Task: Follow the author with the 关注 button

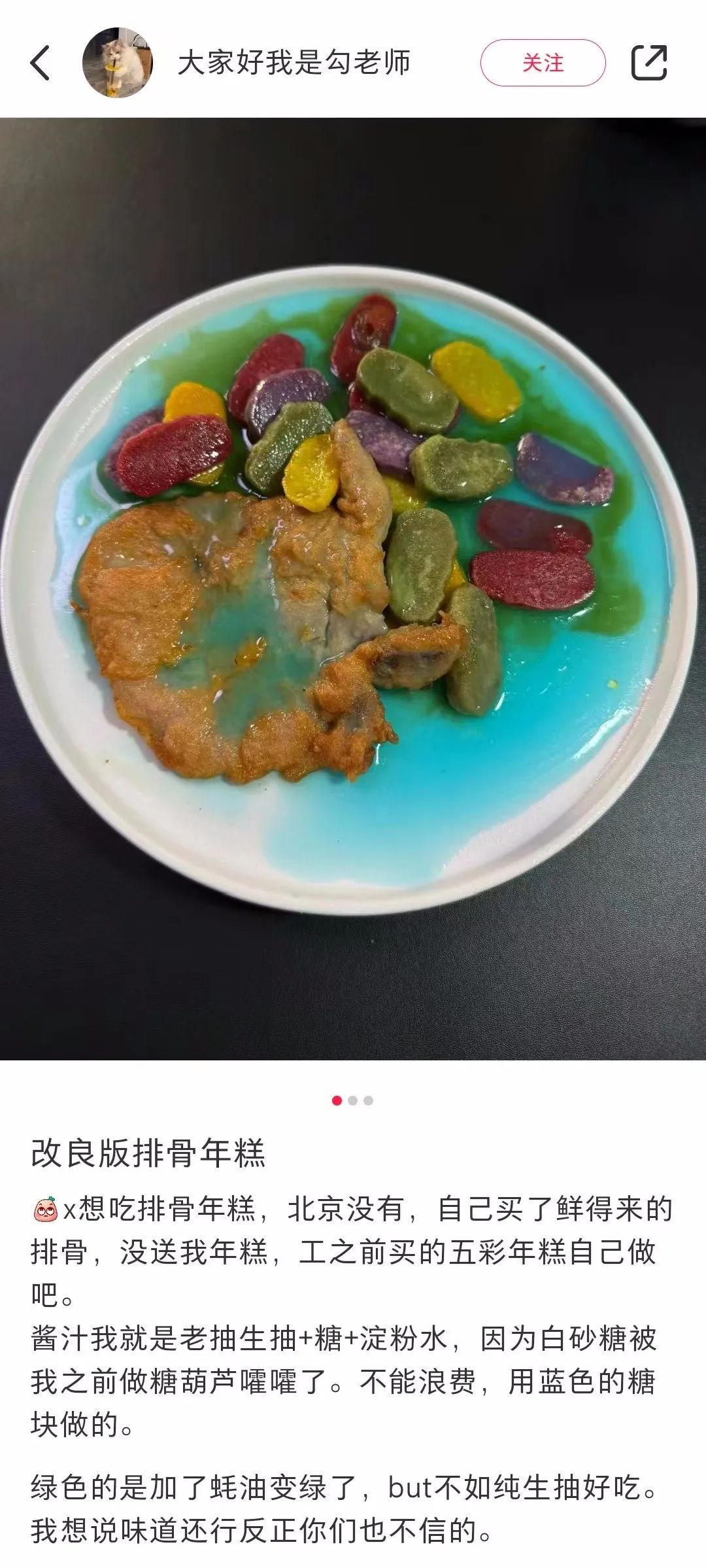Action: click(x=543, y=63)
